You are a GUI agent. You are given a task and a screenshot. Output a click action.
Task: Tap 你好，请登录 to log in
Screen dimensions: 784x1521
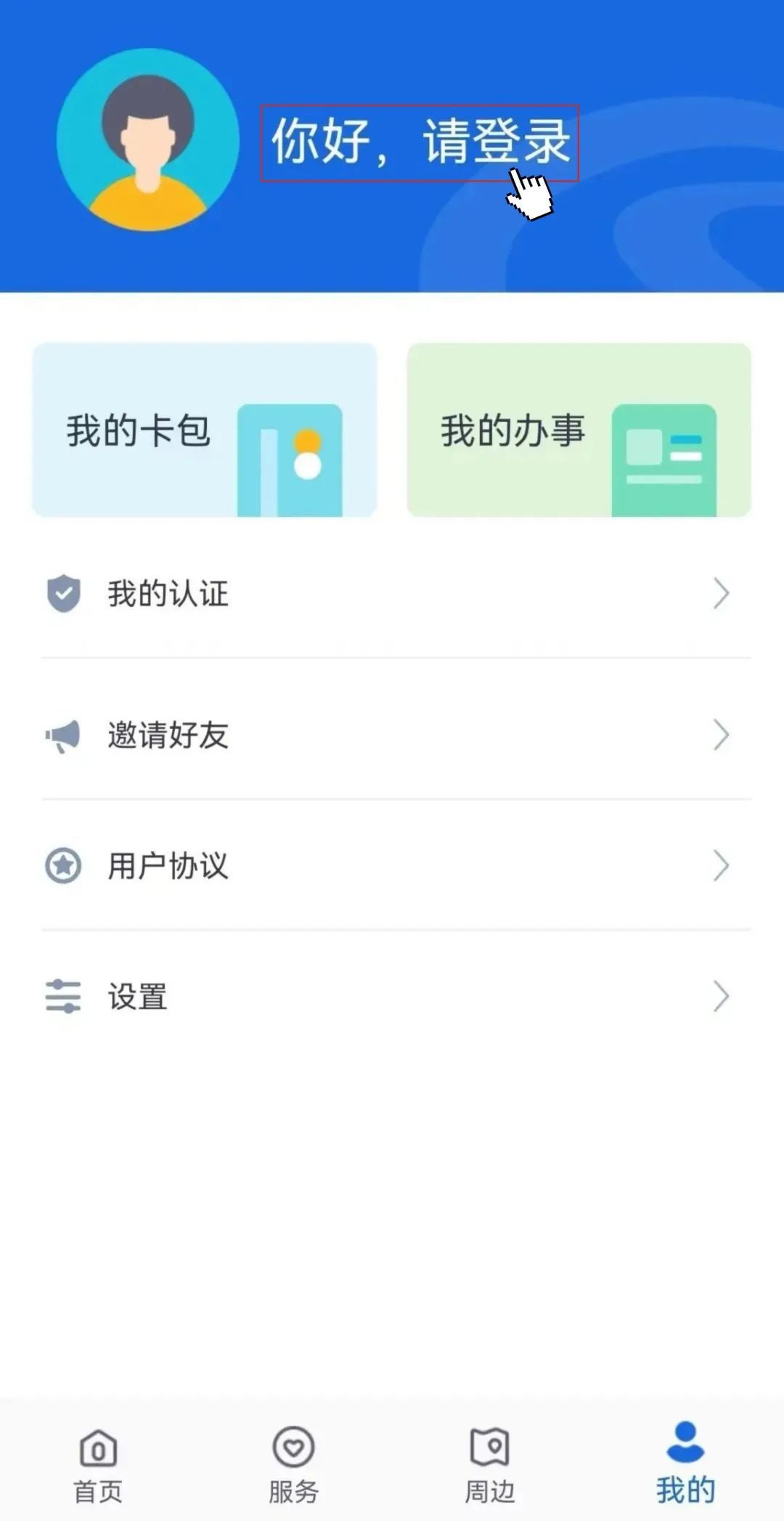click(x=421, y=142)
